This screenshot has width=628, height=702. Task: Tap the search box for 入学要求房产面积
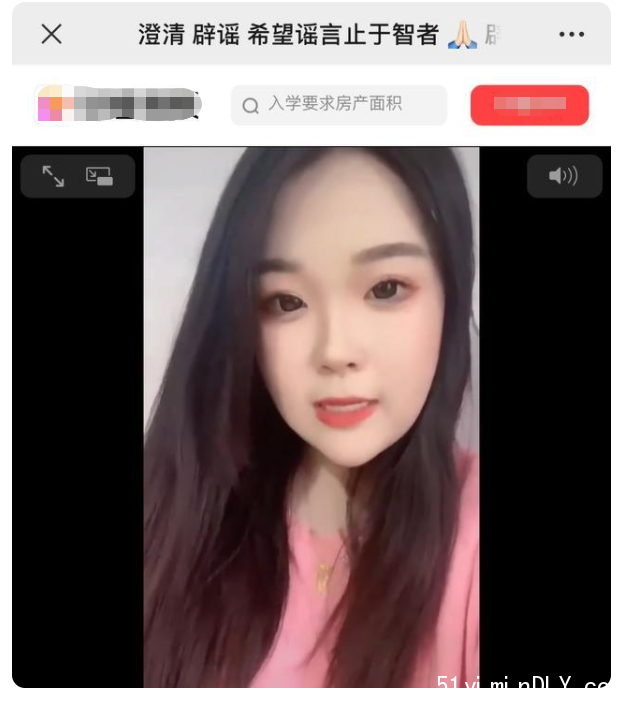[x=338, y=105]
